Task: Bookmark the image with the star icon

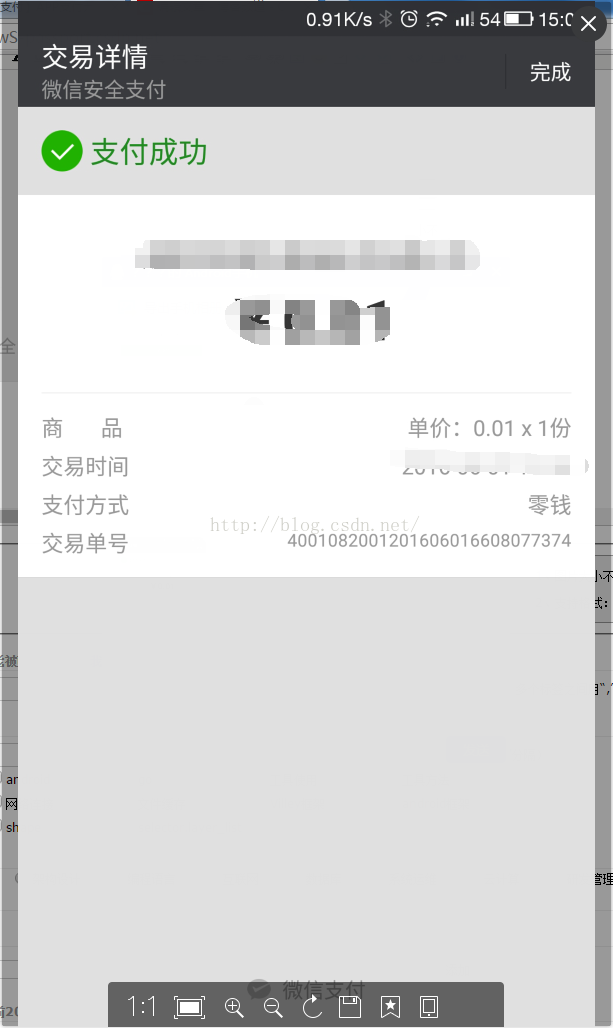Action: tap(390, 1007)
